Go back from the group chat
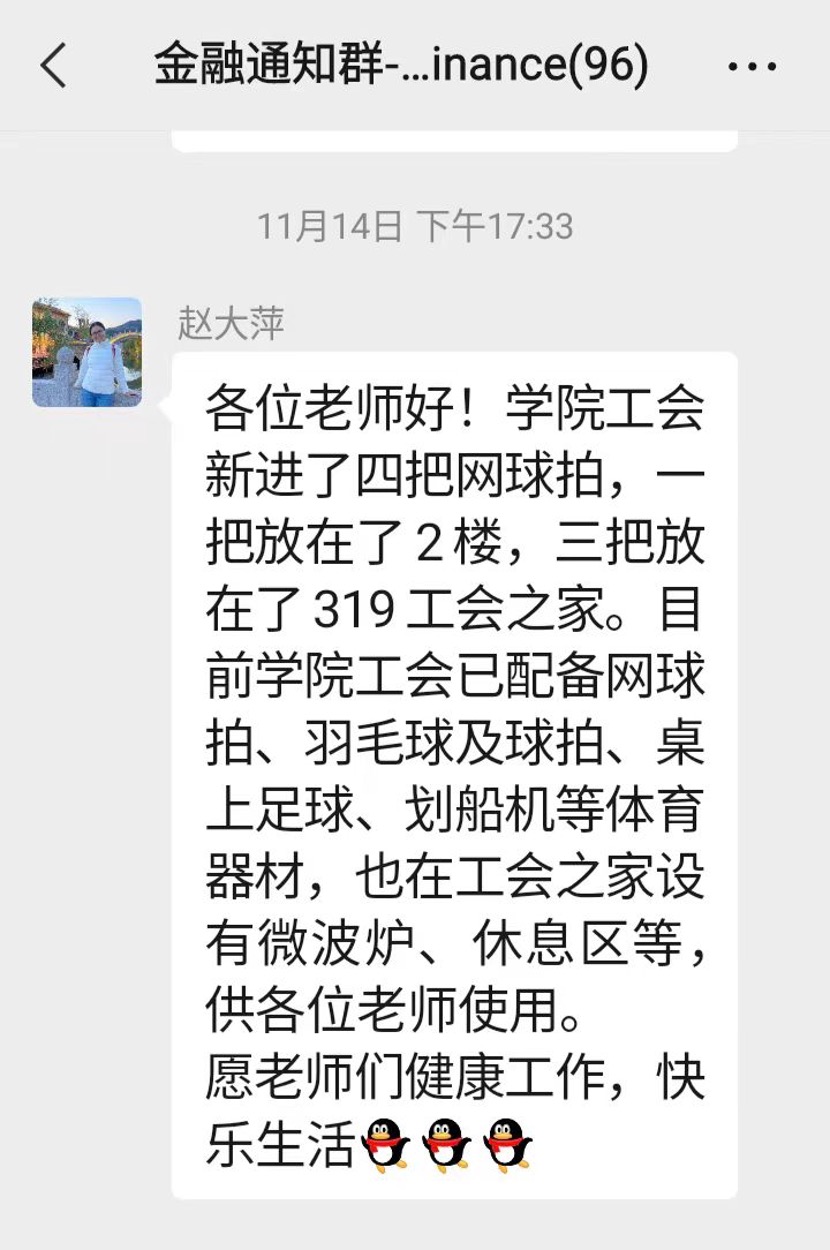This screenshot has height=1250, width=830. tap(53, 66)
